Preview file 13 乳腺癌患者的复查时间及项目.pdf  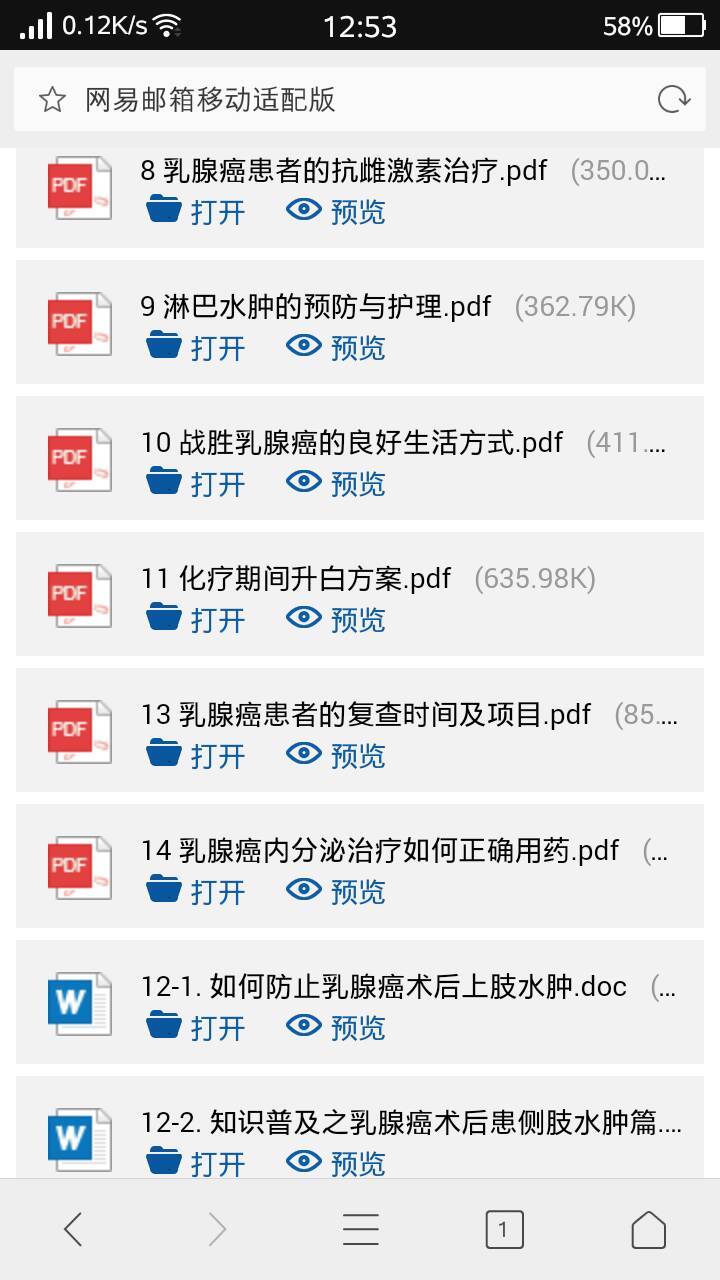[x=336, y=756]
